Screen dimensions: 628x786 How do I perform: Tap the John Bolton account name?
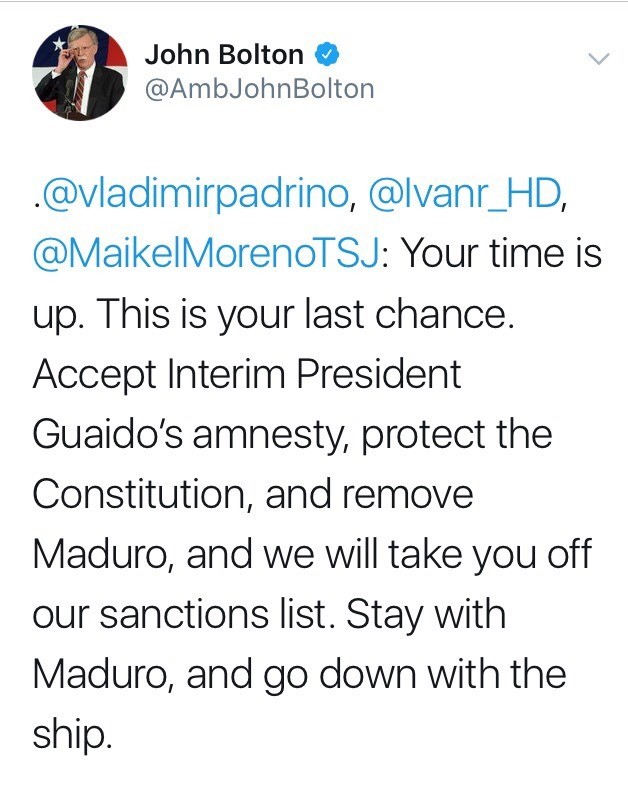point(224,54)
